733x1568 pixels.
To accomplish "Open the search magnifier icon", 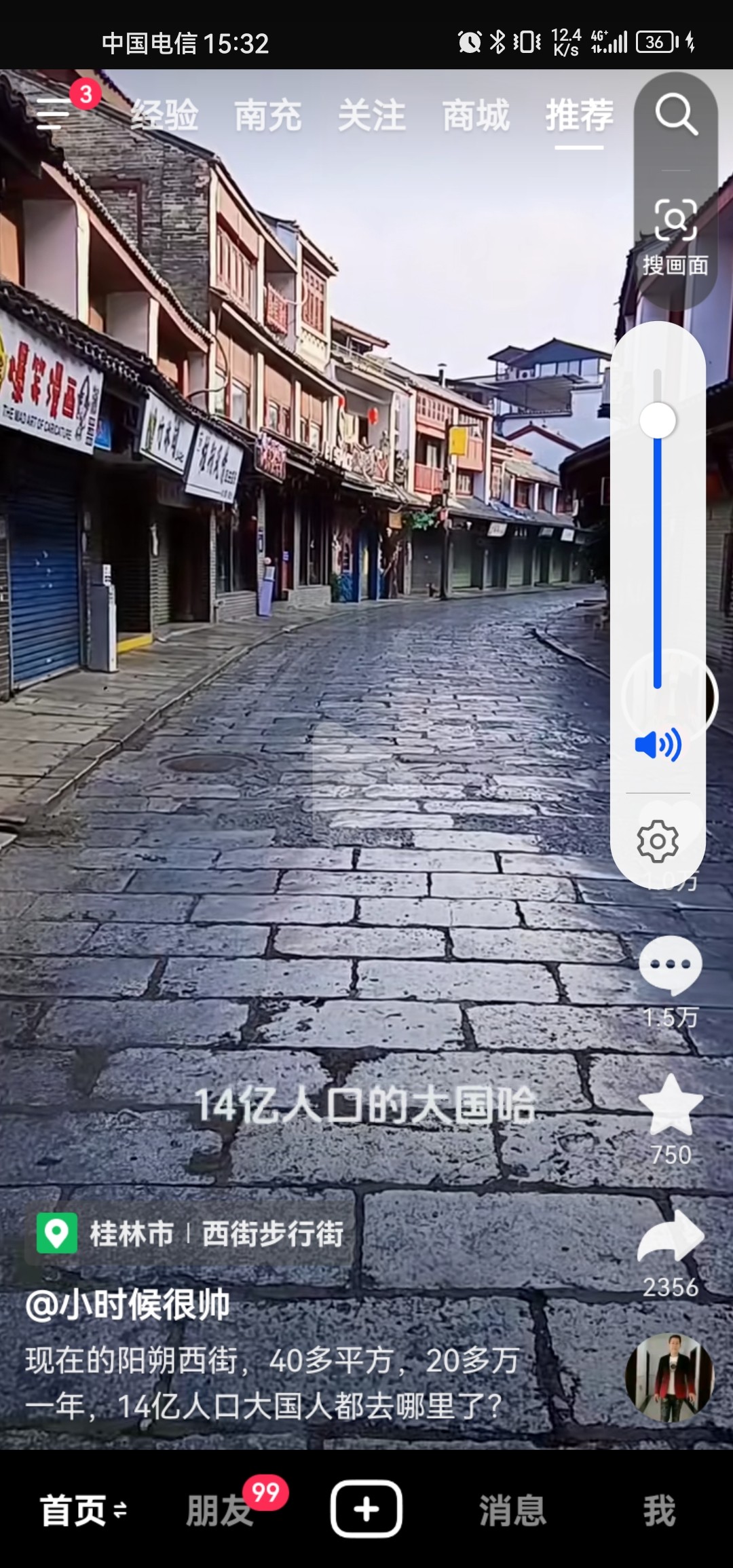I will tap(676, 115).
